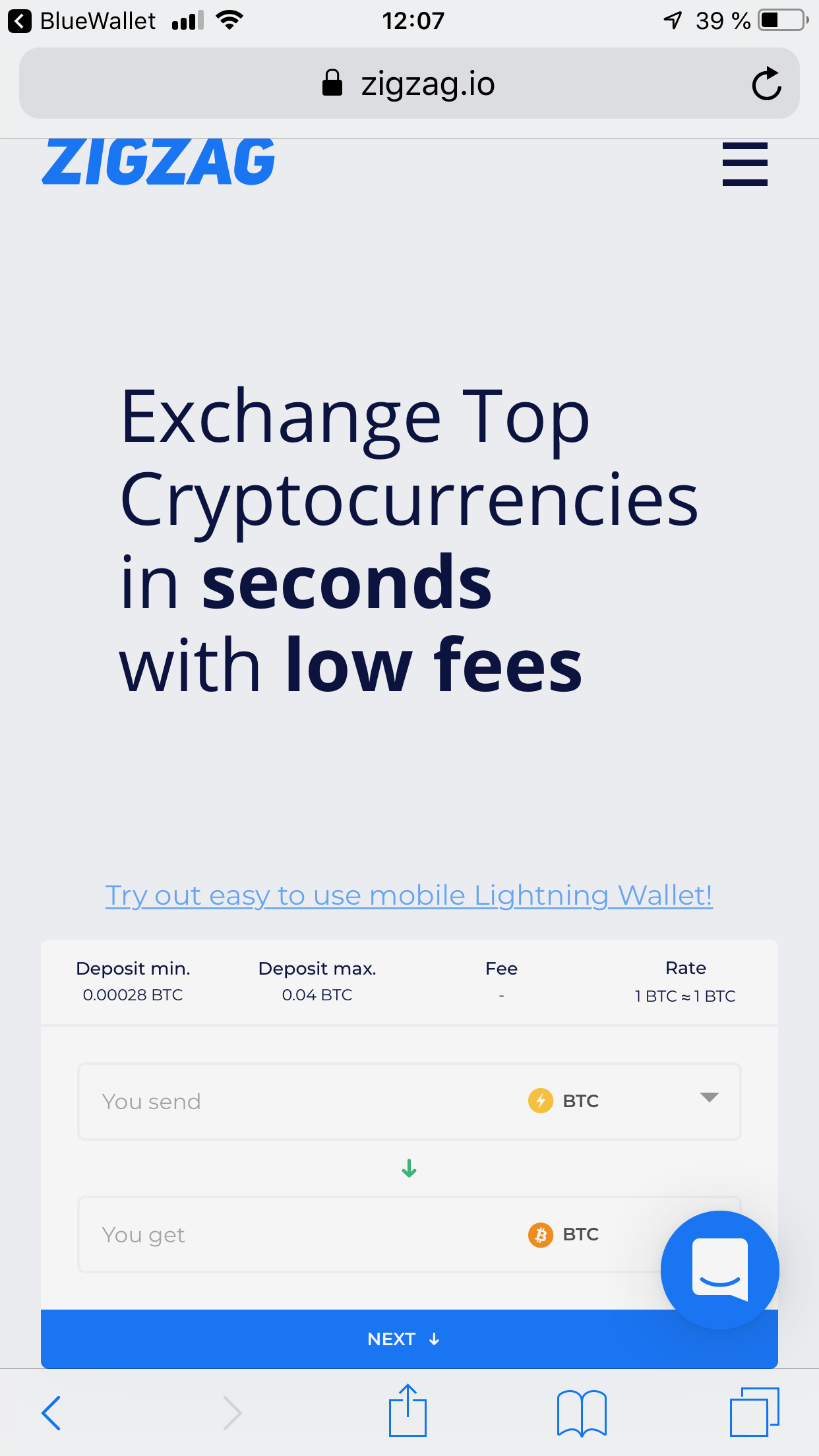The height and width of the screenshot is (1456, 819).
Task: Show open browser tabs
Action: click(x=754, y=1412)
